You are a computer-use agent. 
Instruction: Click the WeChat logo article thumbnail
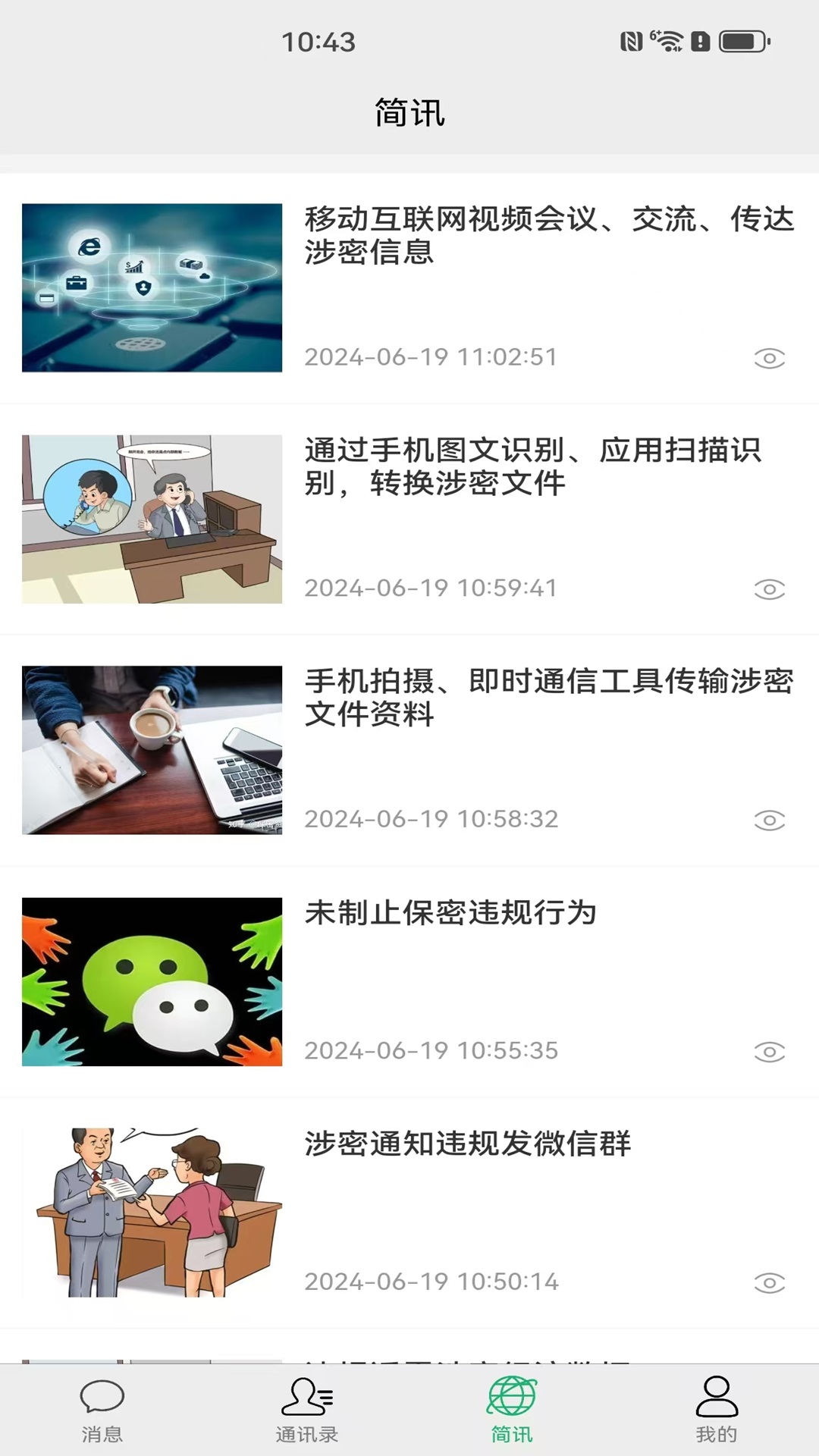tap(152, 981)
